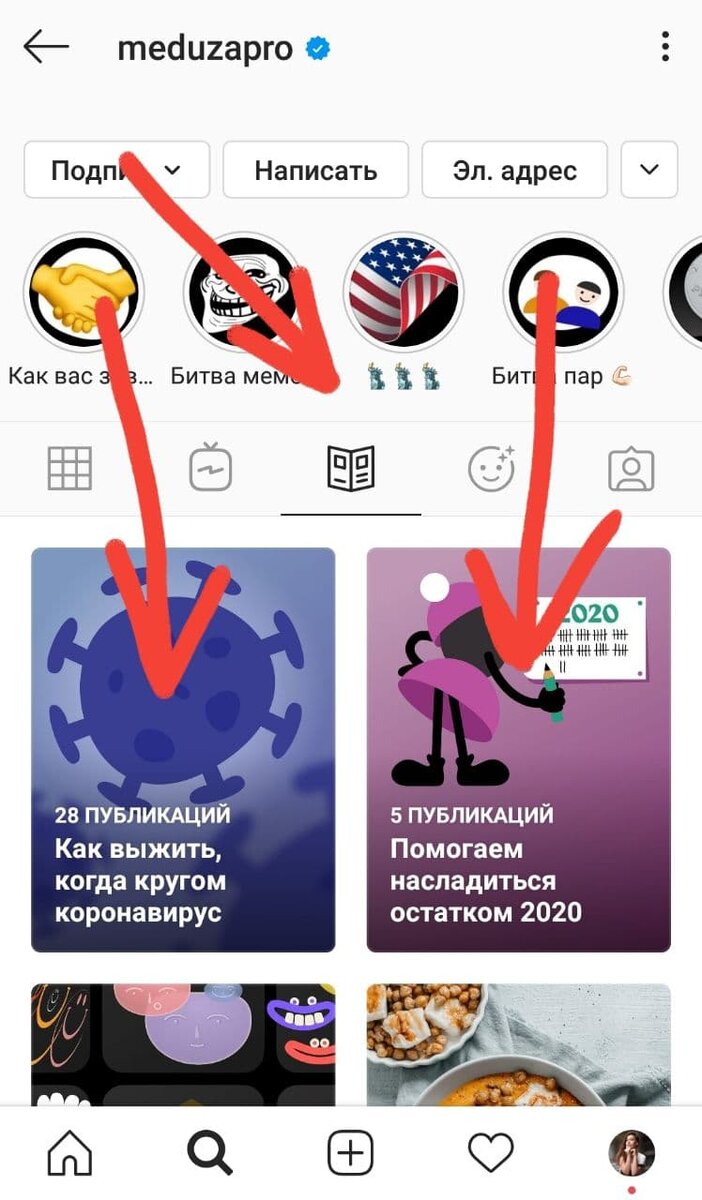
Task: Open the American flag story highlight
Action: coord(403,293)
